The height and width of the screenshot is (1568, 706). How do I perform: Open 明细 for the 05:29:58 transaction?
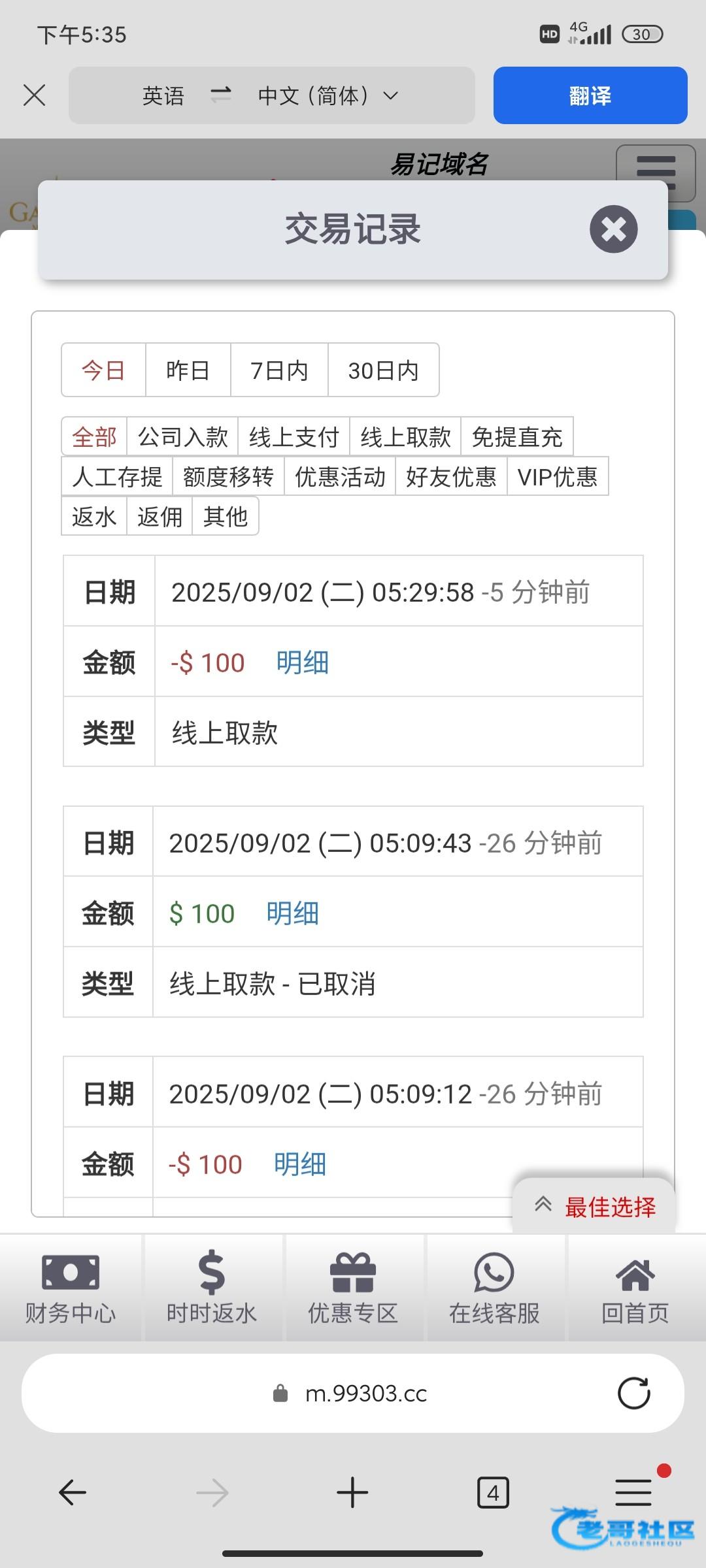302,662
